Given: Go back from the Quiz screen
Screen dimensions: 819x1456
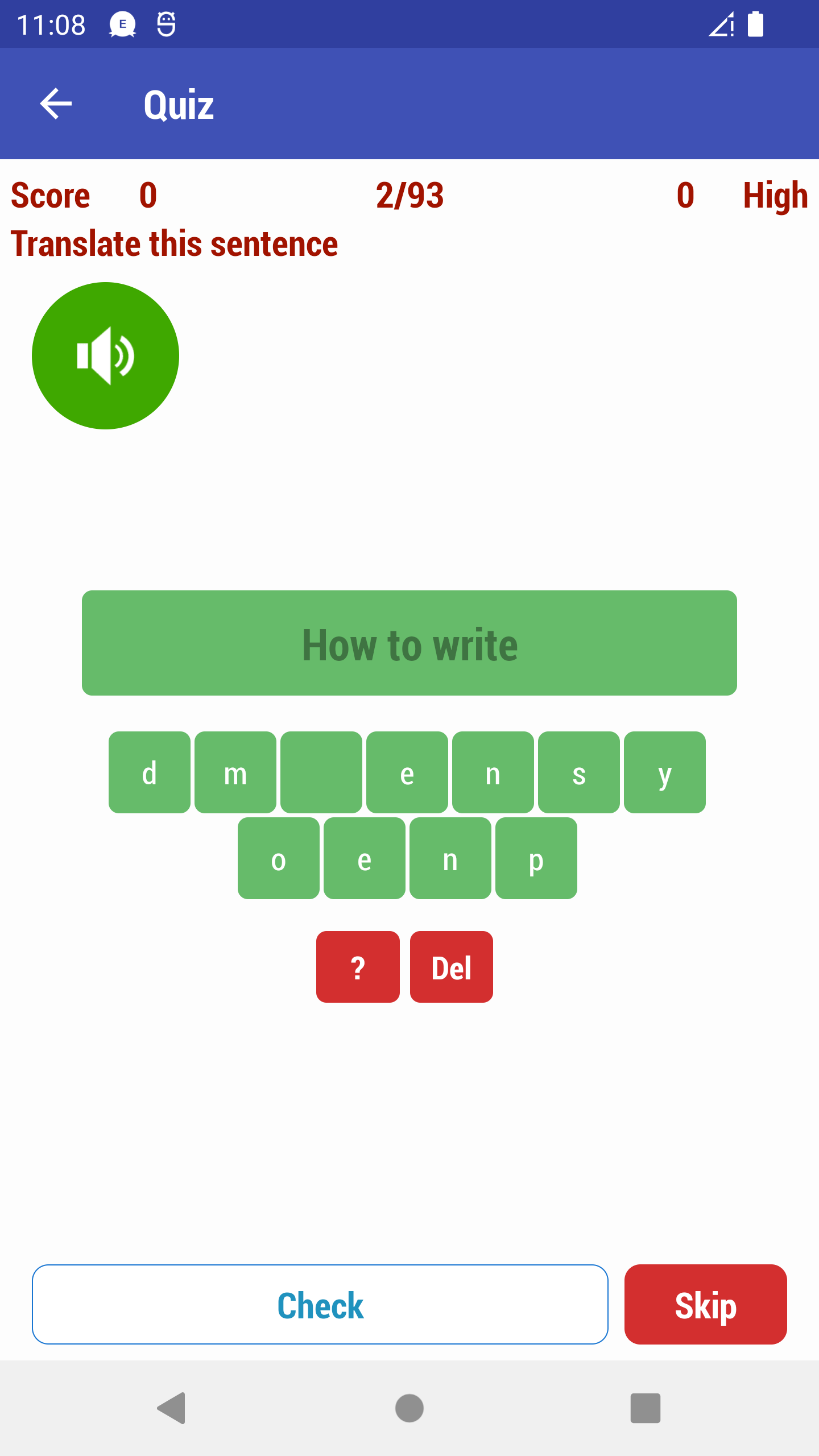Looking at the screenshot, I should coord(56,104).
